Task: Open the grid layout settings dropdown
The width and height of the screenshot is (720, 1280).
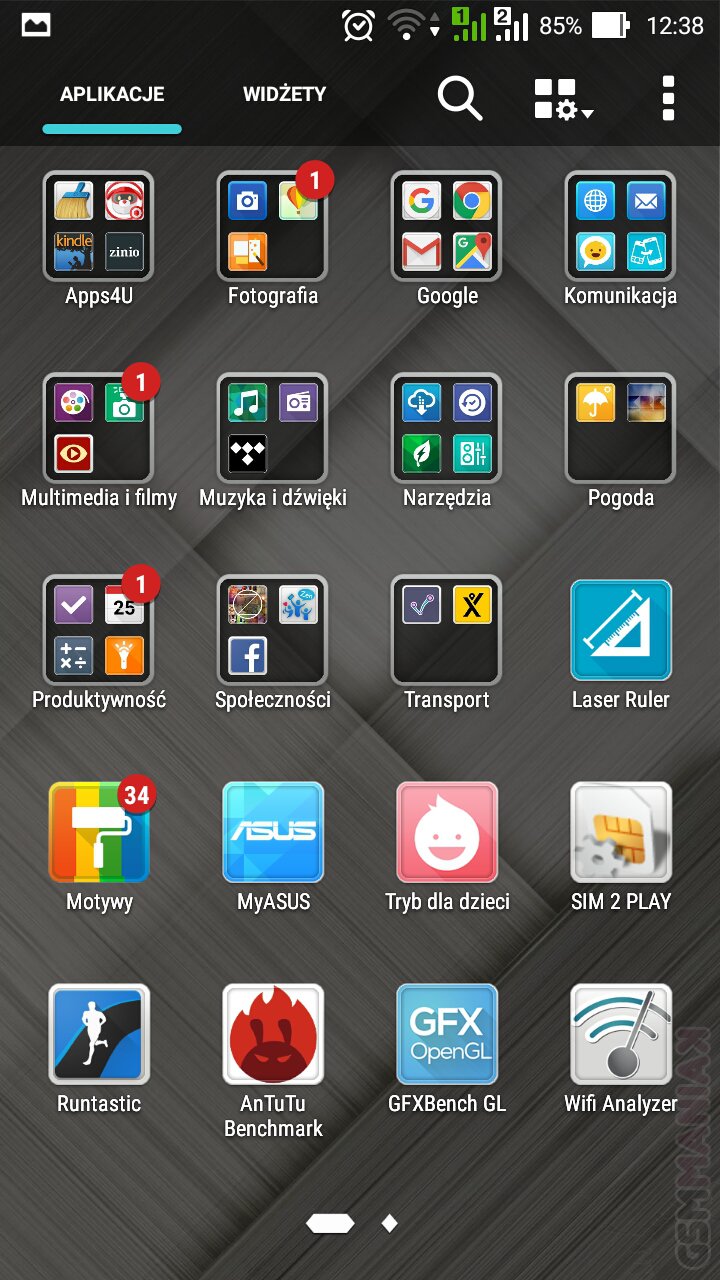Action: pos(563,99)
